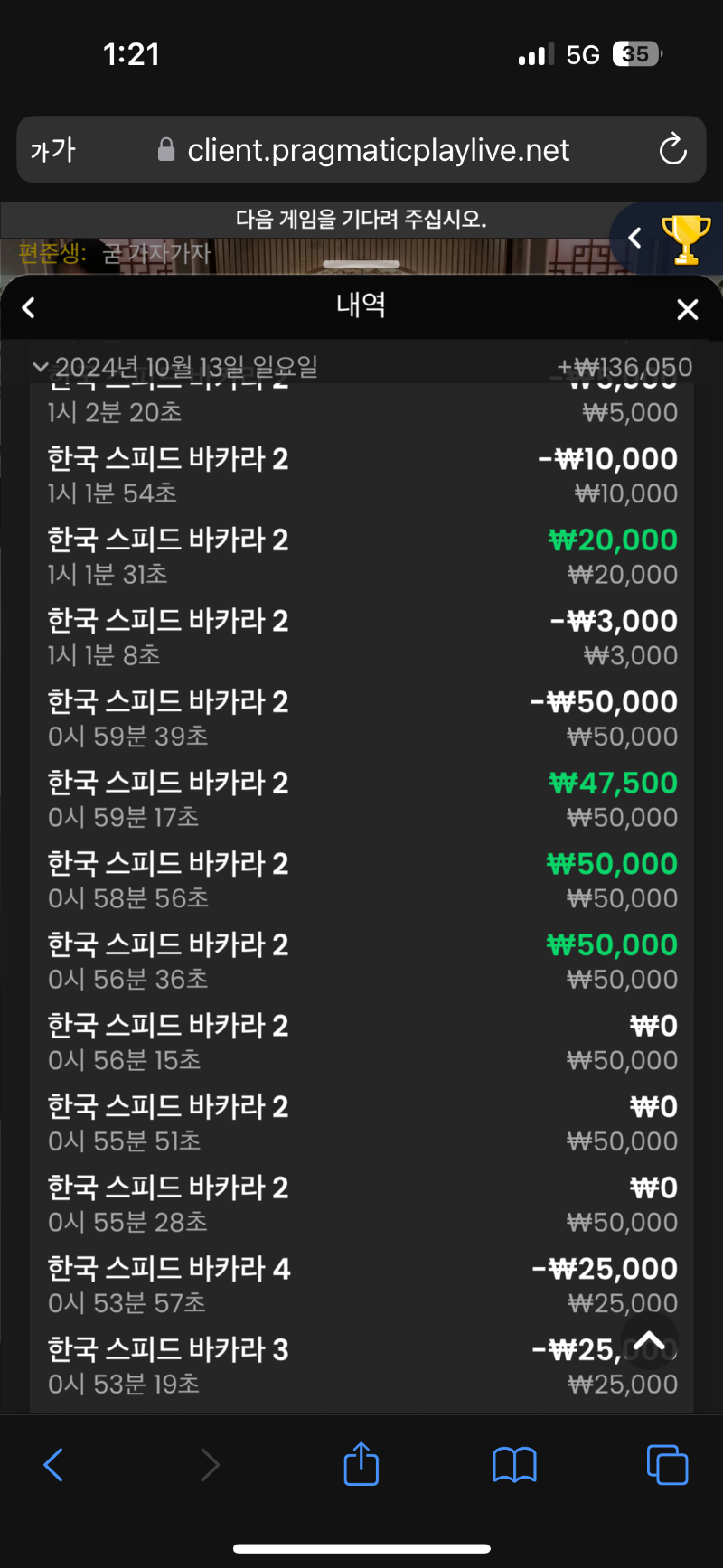Screen dimensions: 723x1568
Task: Open the Safari share sheet
Action: click(x=361, y=1463)
